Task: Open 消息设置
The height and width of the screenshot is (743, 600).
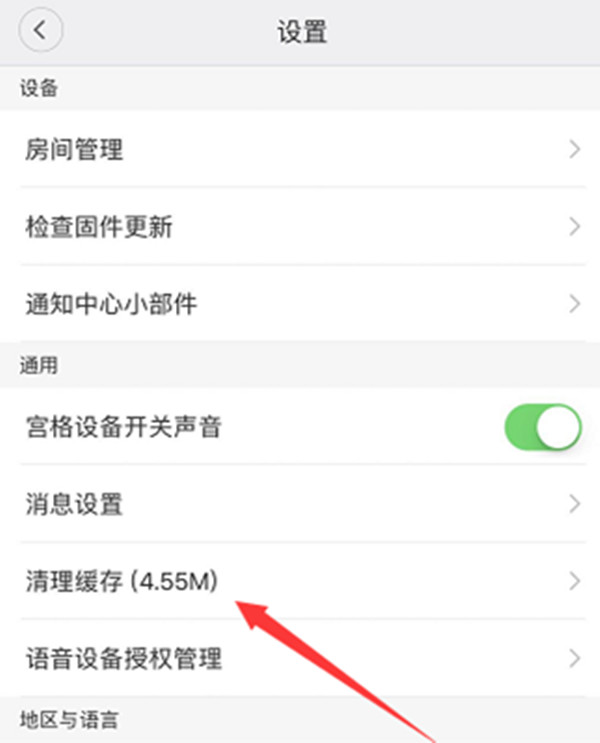Action: 300,503
